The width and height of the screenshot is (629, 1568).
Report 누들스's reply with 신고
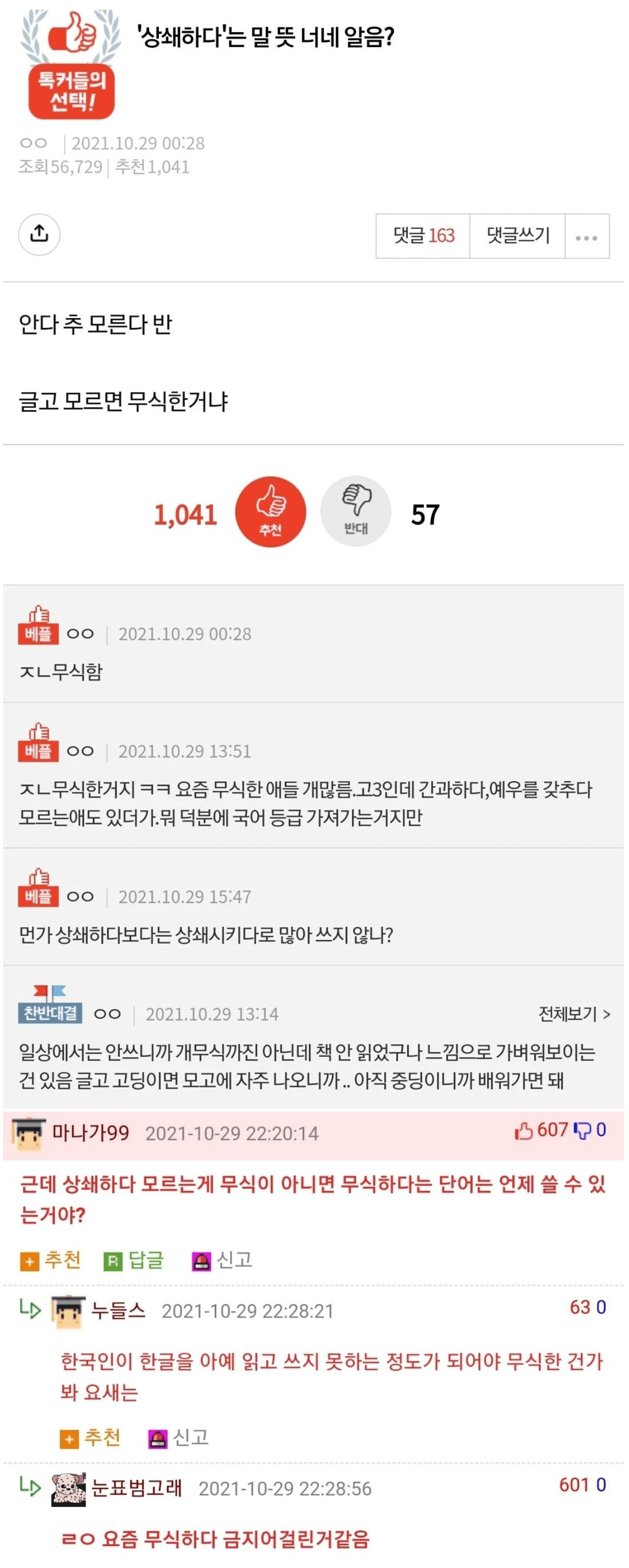(179, 1438)
